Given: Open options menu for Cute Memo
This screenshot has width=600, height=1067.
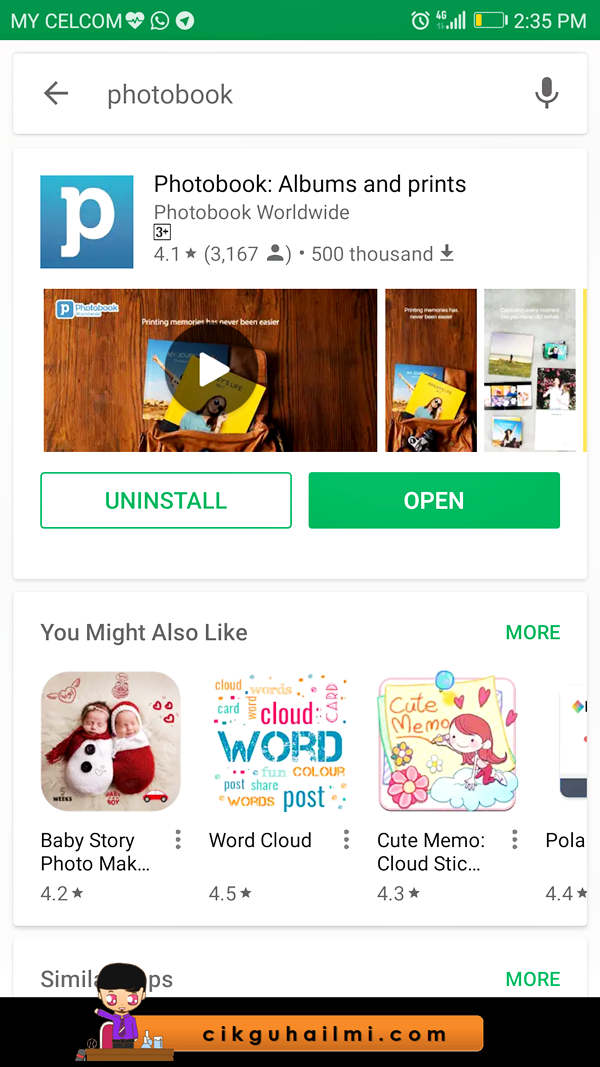Looking at the screenshot, I should tap(514, 839).
